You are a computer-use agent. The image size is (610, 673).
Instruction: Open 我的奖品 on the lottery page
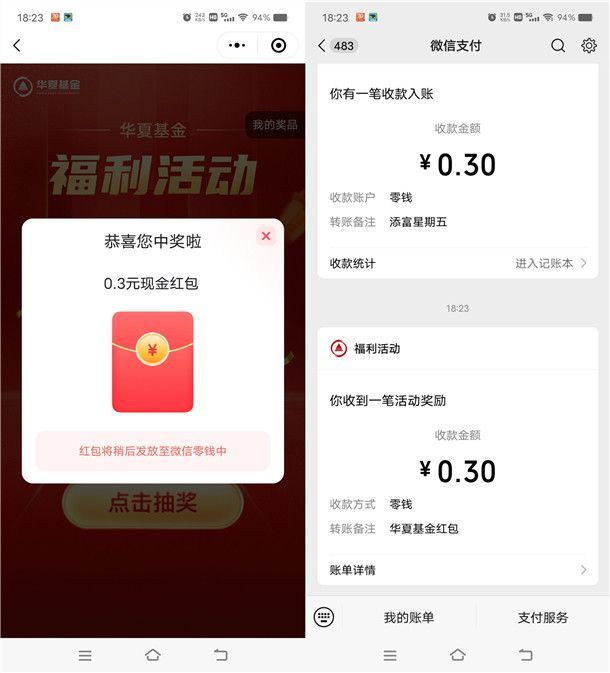coord(274,125)
